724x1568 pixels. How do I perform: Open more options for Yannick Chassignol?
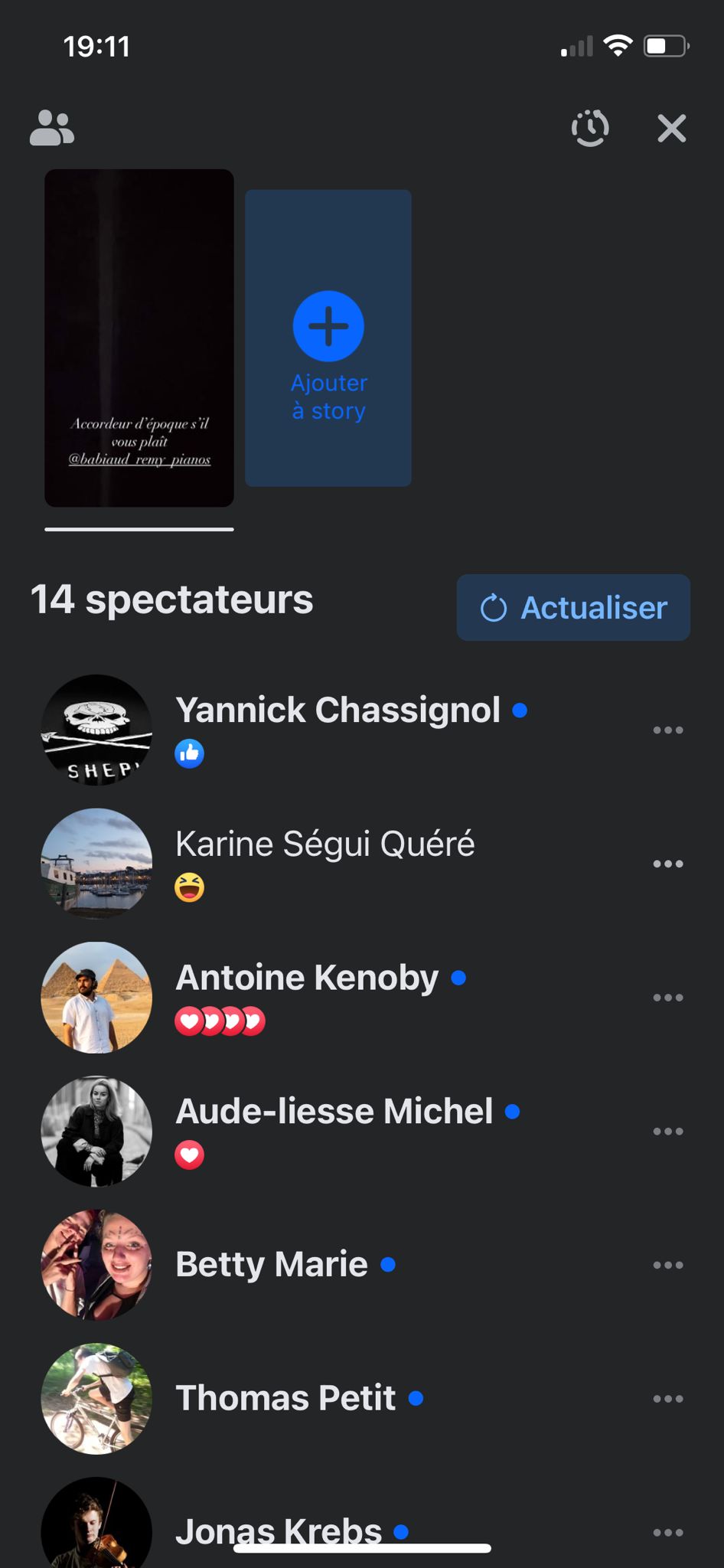point(667,730)
